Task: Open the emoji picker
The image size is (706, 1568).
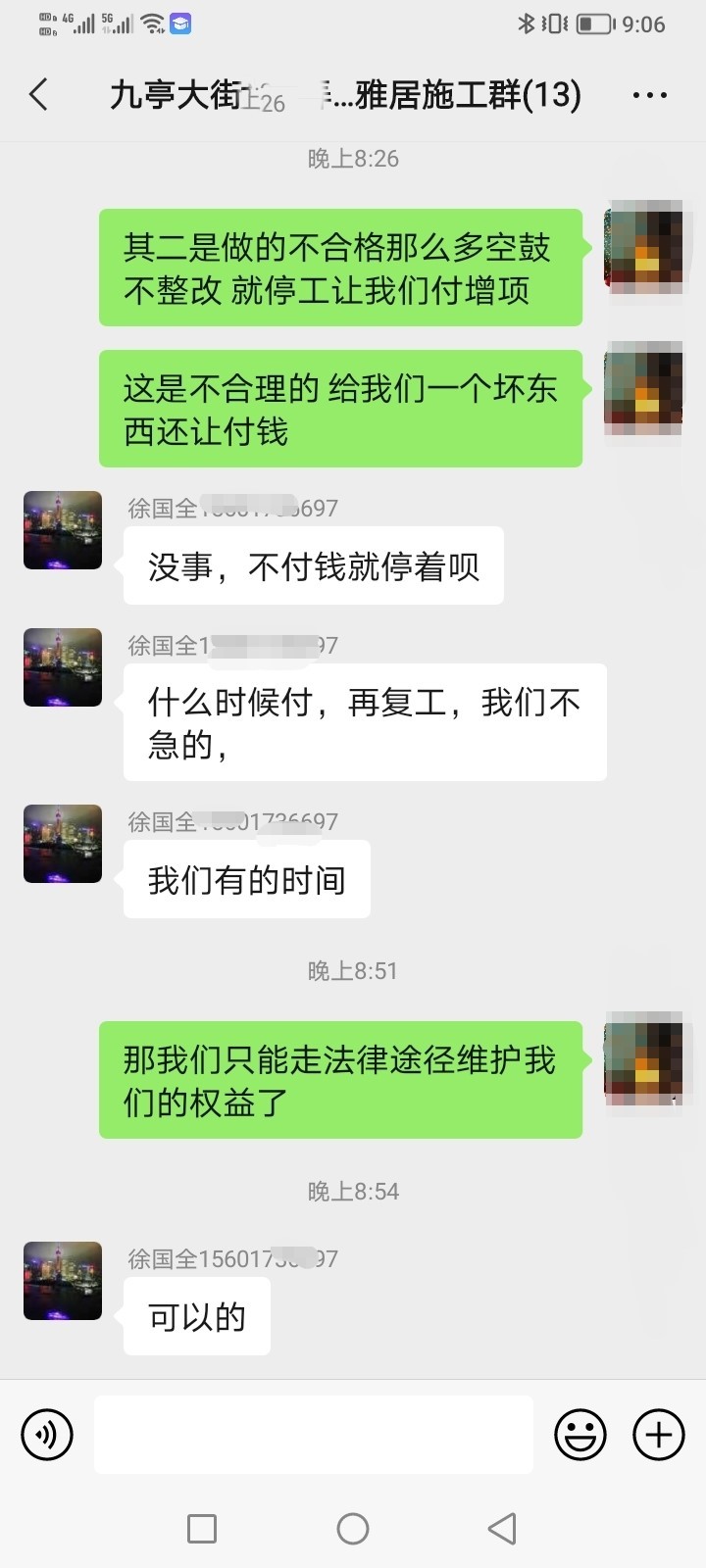Action: [x=580, y=1435]
